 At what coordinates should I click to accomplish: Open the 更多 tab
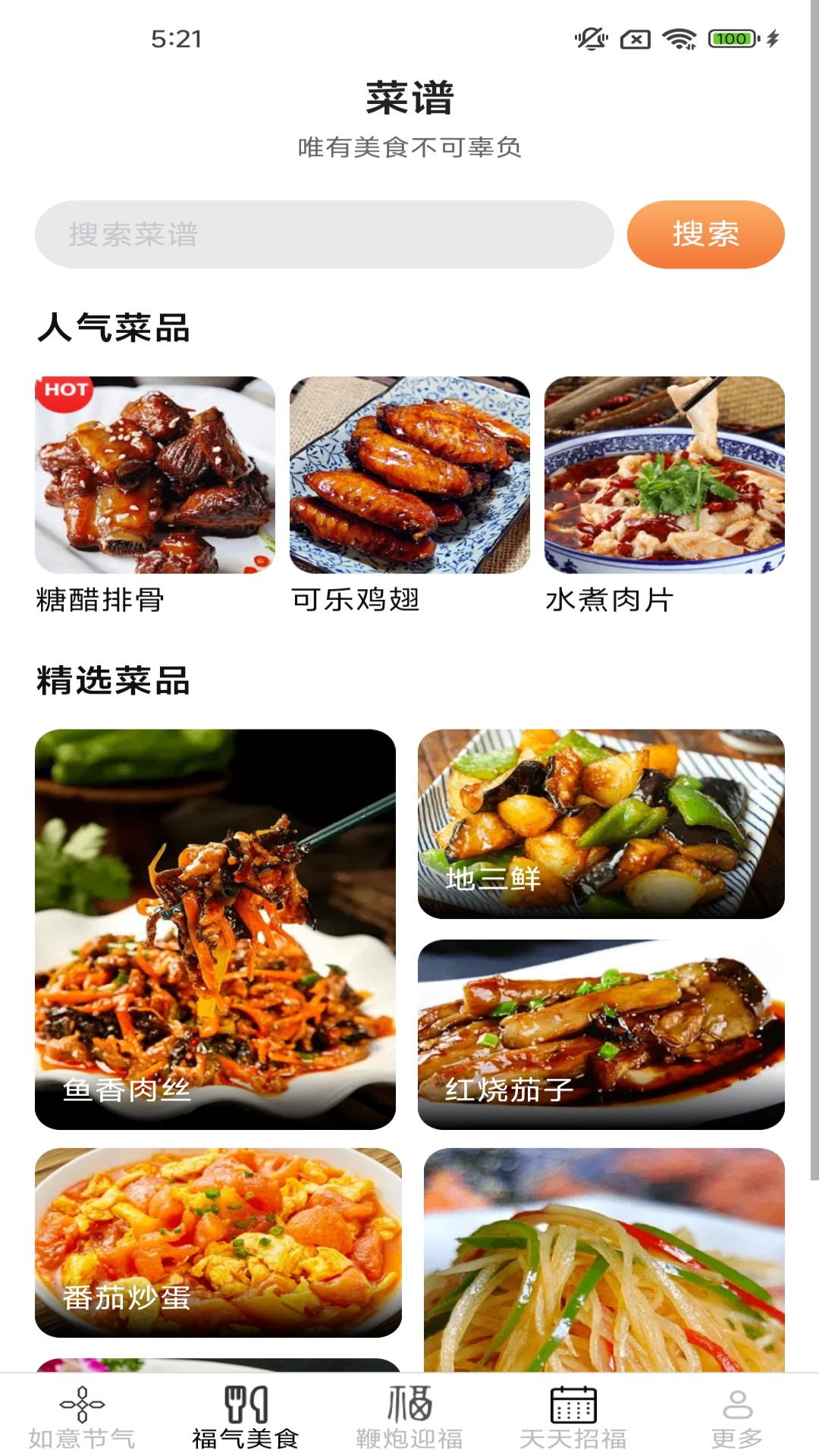click(x=737, y=1417)
